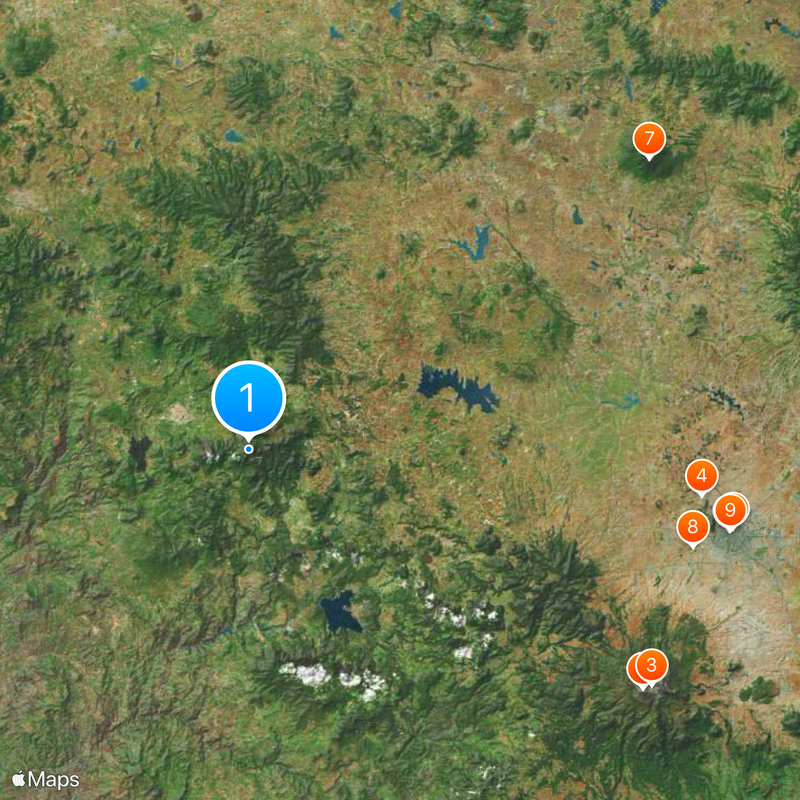Tap the orange pin numbered 3
This screenshot has height=800, width=800.
point(652,664)
